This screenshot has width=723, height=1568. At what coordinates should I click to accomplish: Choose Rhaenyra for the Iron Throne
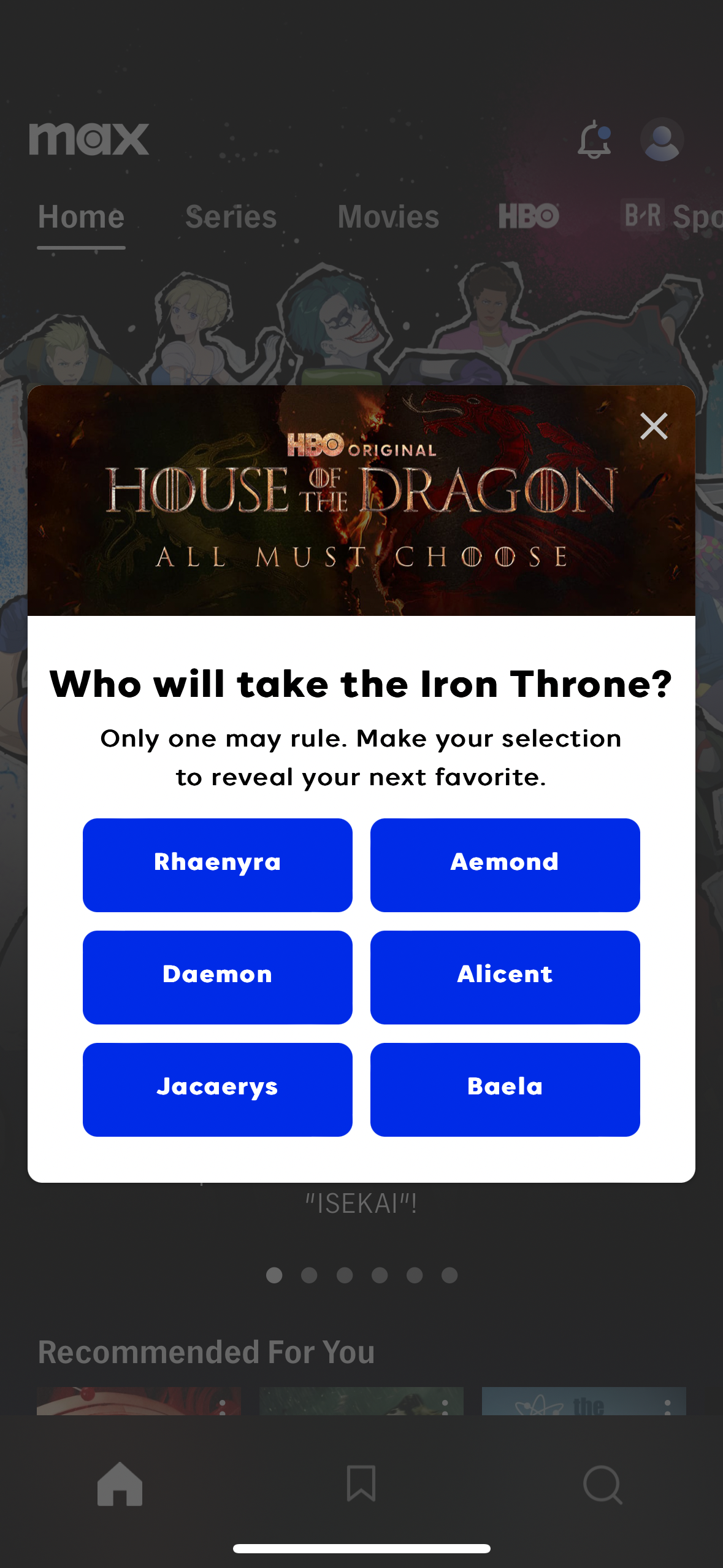[217, 864]
